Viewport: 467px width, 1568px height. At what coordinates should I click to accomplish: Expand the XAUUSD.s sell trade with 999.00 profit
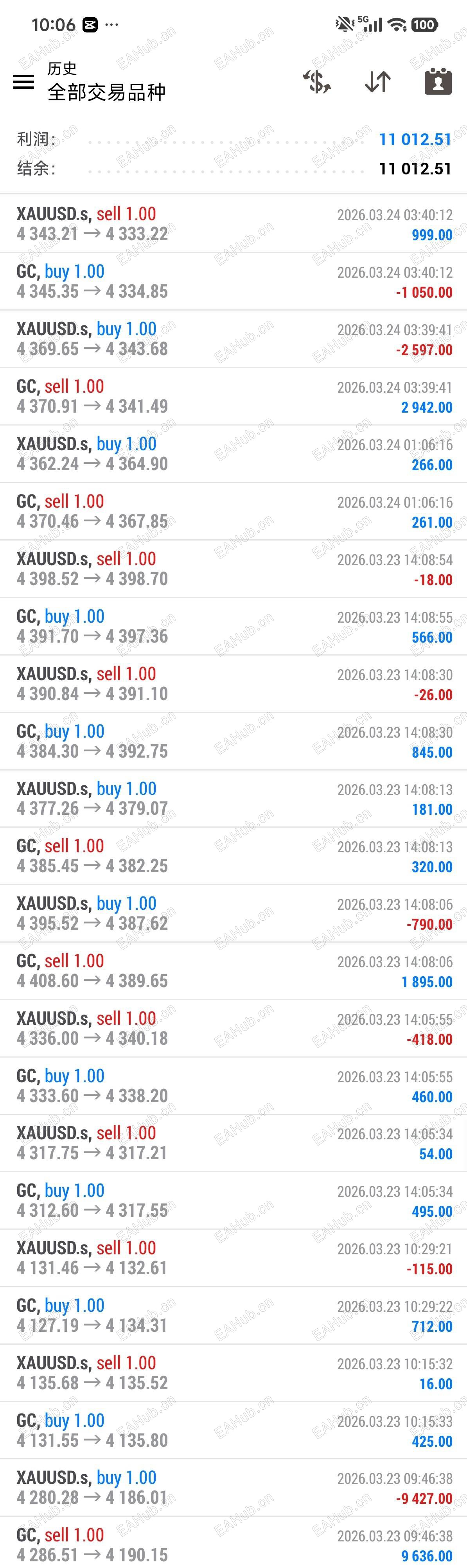pos(234,223)
